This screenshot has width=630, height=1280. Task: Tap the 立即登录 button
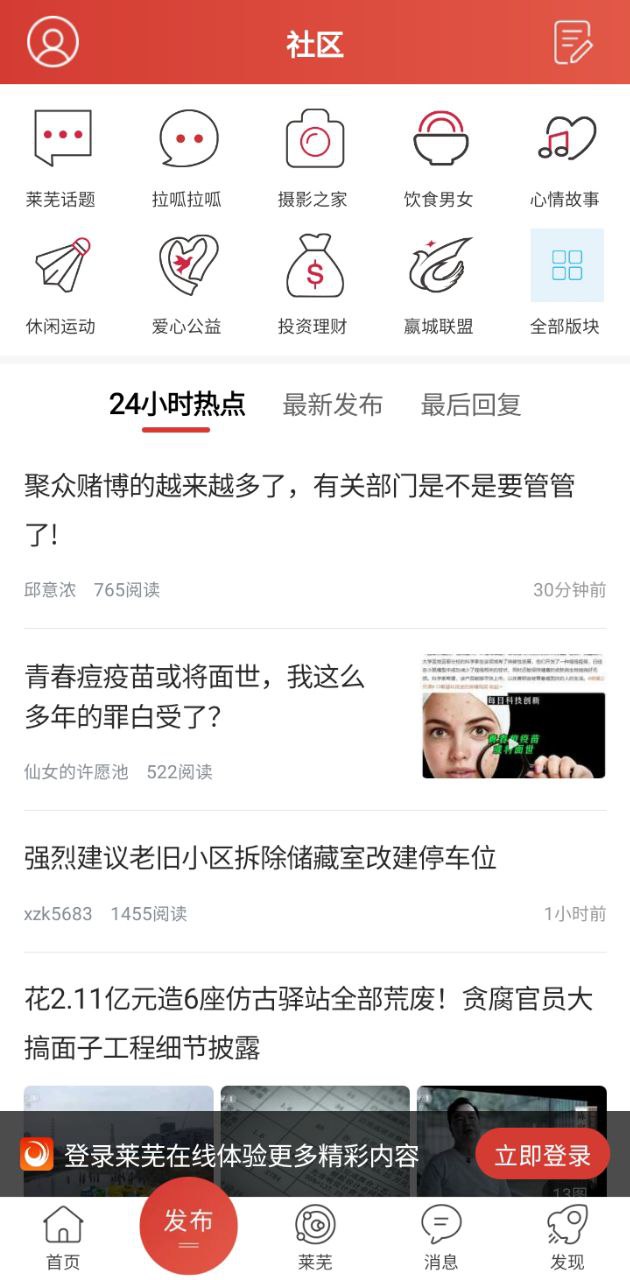pos(543,1156)
